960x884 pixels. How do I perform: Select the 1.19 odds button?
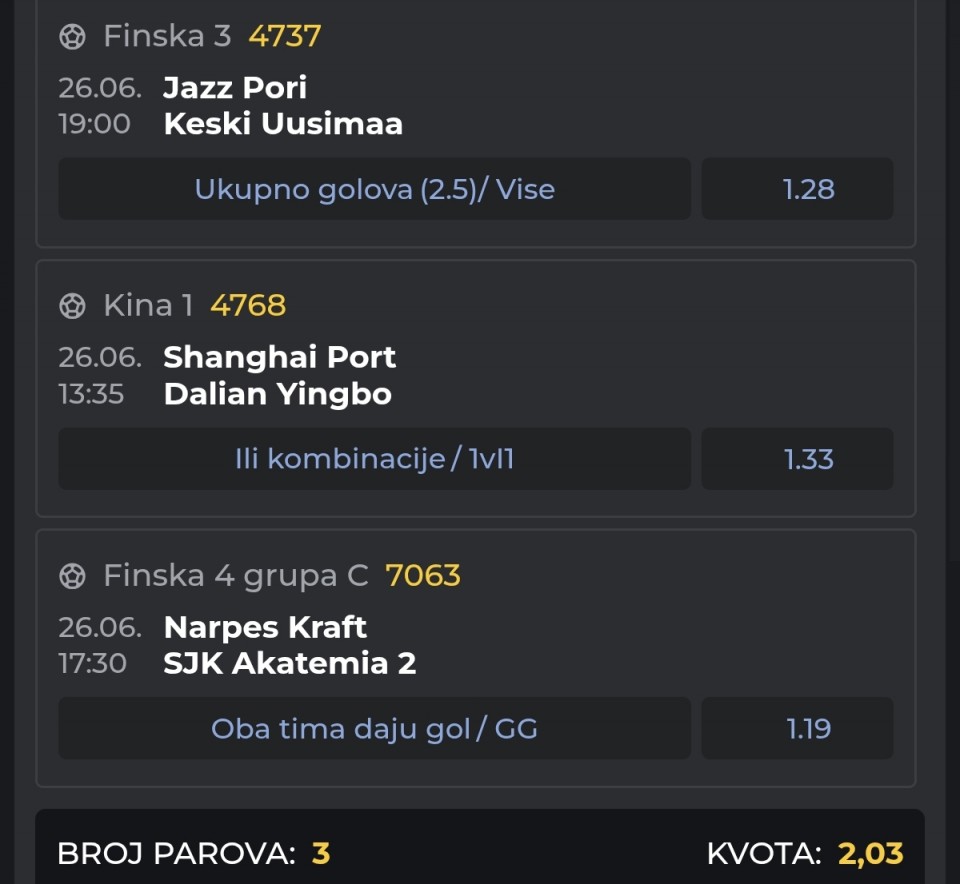tap(797, 729)
